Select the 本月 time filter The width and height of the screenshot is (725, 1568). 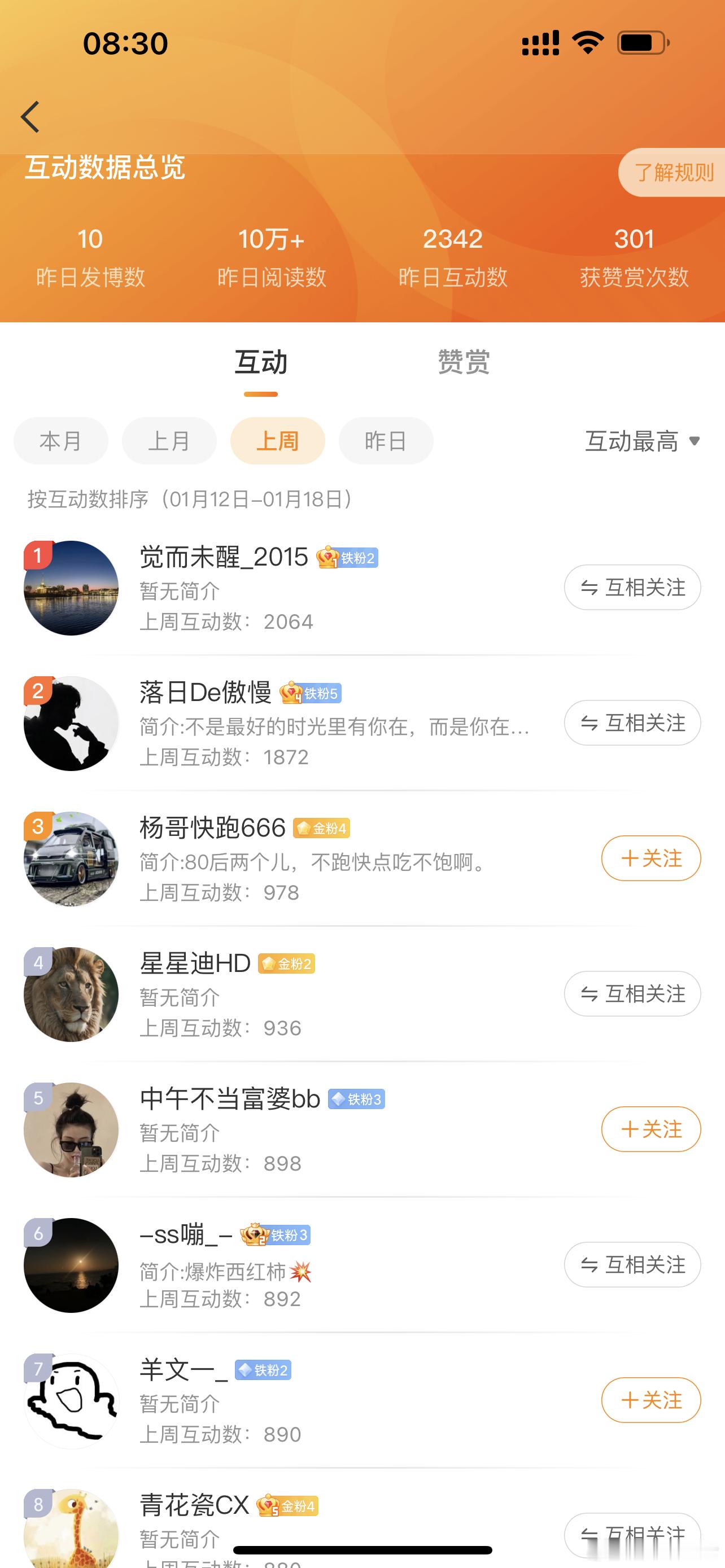point(60,441)
